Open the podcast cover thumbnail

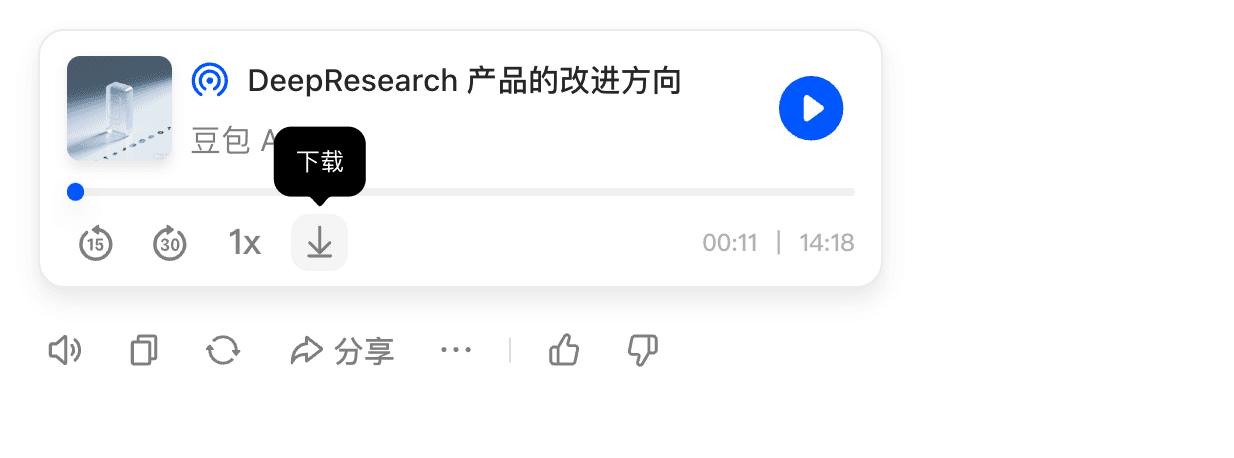(119, 108)
